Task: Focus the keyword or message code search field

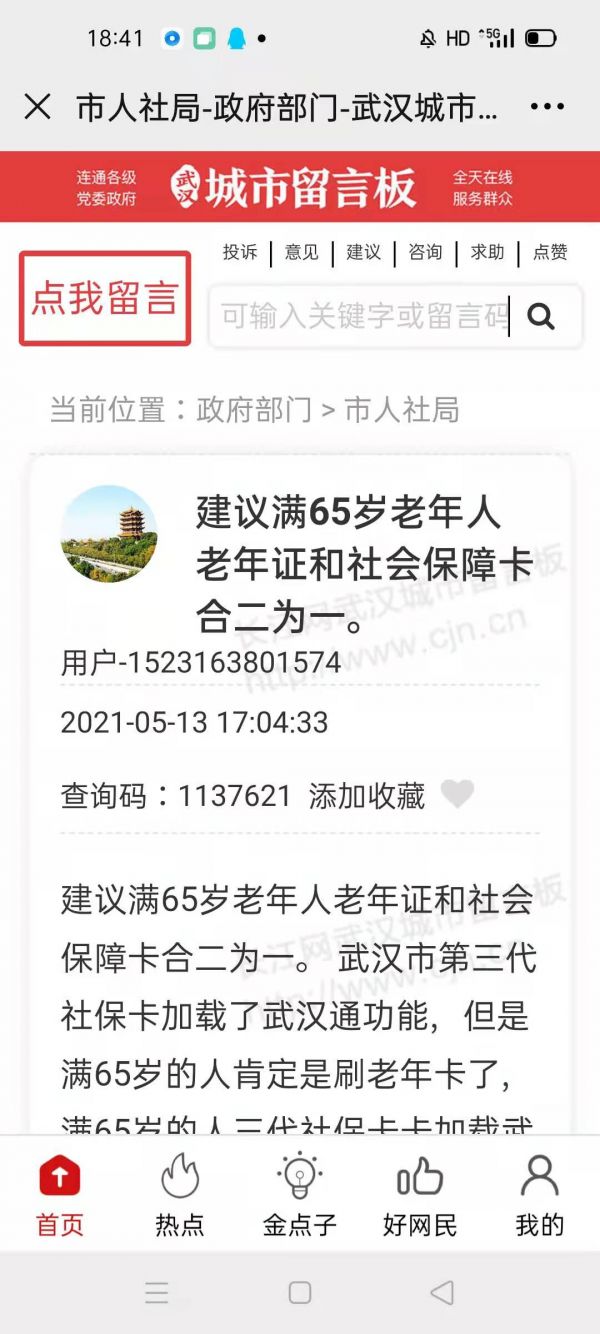Action: click(x=364, y=316)
